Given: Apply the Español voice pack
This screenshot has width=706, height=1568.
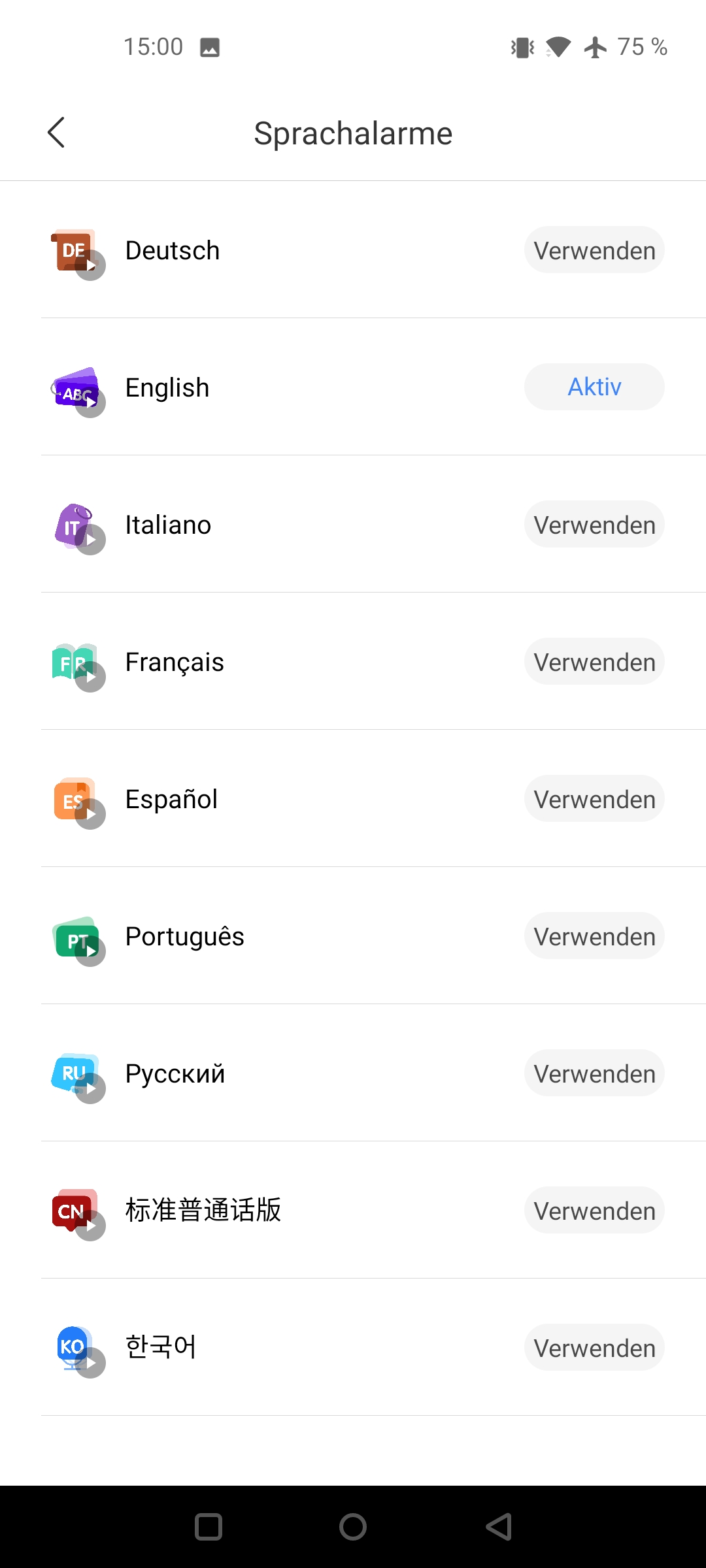Looking at the screenshot, I should click(x=594, y=799).
